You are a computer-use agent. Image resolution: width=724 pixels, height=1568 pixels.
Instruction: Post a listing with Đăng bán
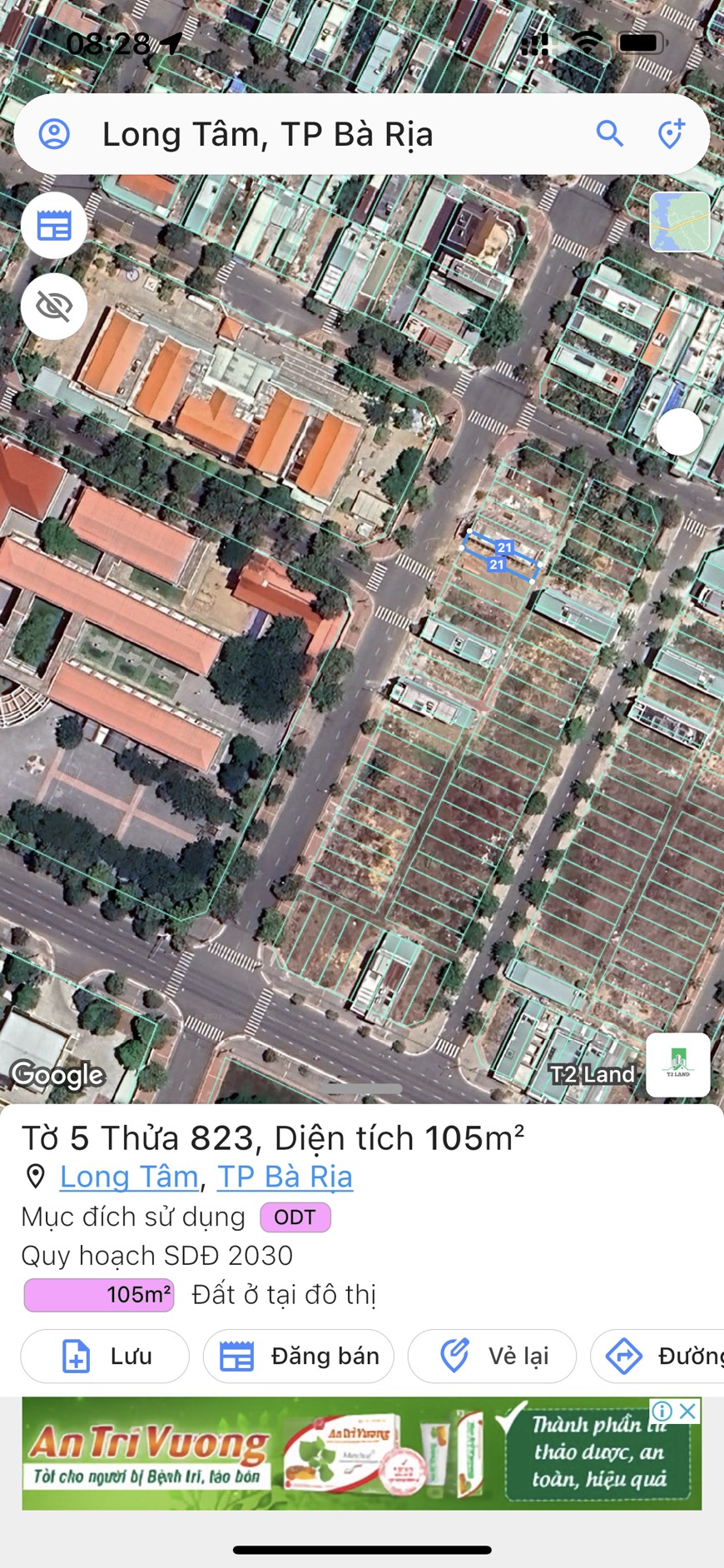click(299, 1356)
